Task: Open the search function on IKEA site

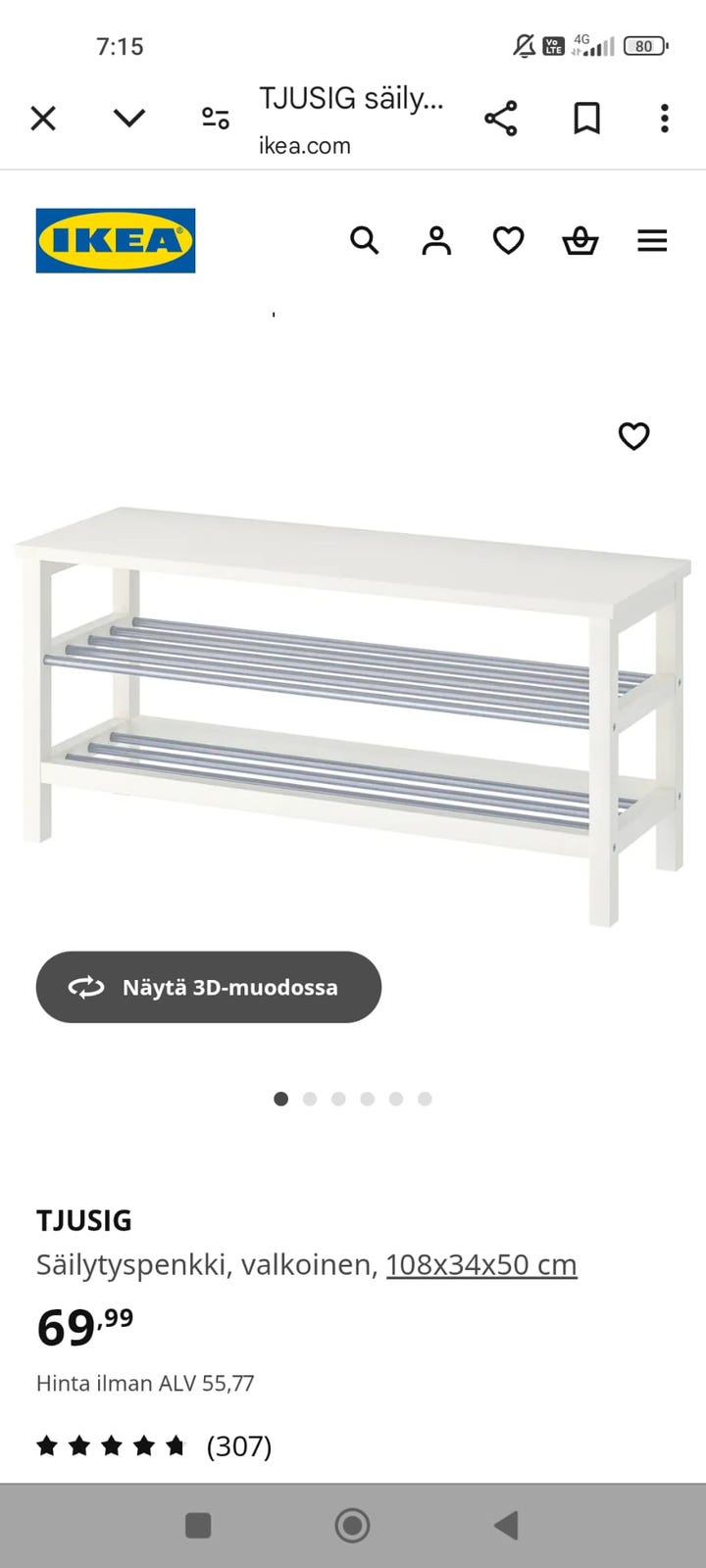Action: pos(365,240)
